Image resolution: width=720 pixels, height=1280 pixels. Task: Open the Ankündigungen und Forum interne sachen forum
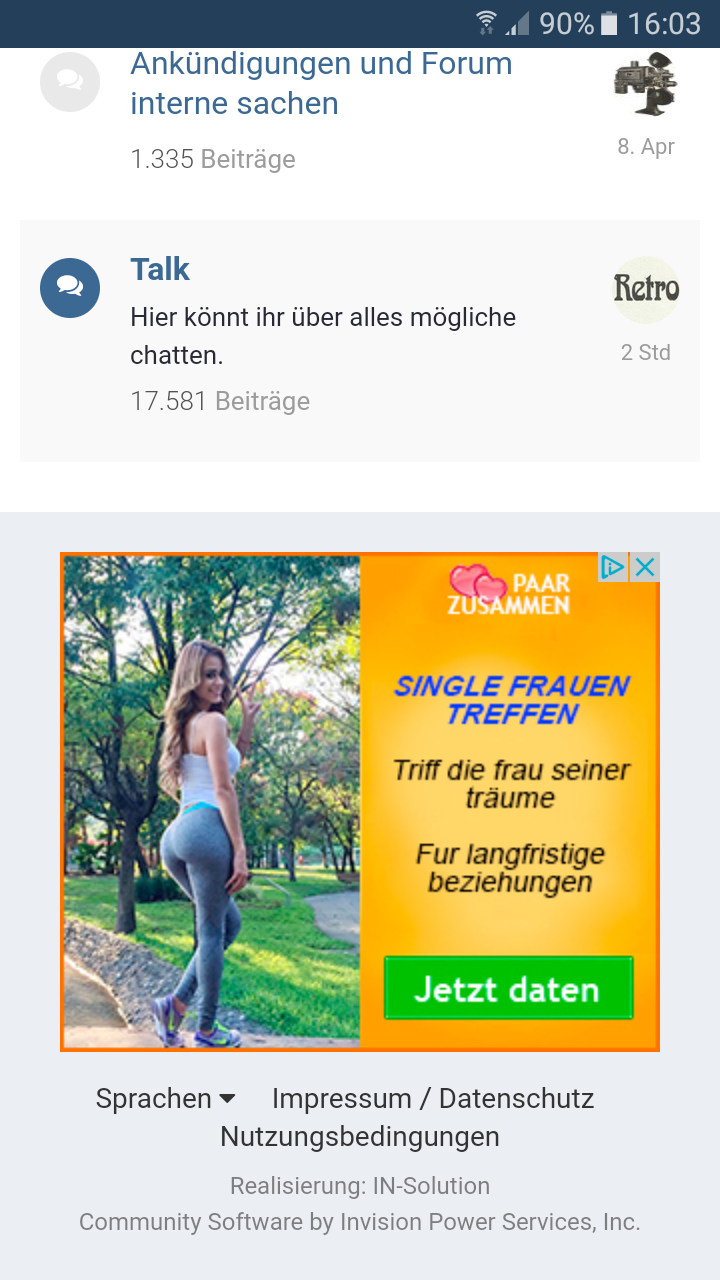click(x=321, y=83)
